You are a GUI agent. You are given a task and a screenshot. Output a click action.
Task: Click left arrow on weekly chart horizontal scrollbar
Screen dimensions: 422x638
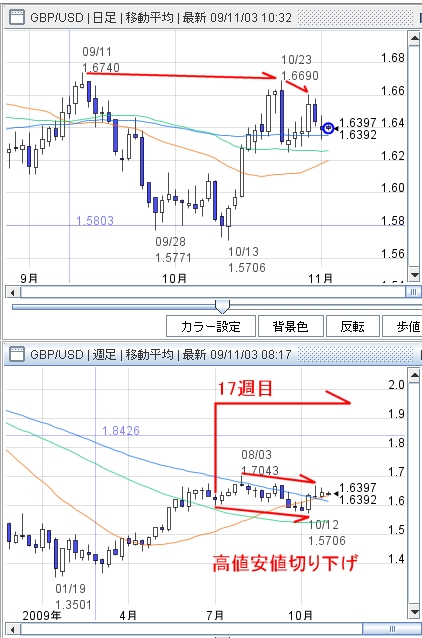pyautogui.click(x=13, y=630)
